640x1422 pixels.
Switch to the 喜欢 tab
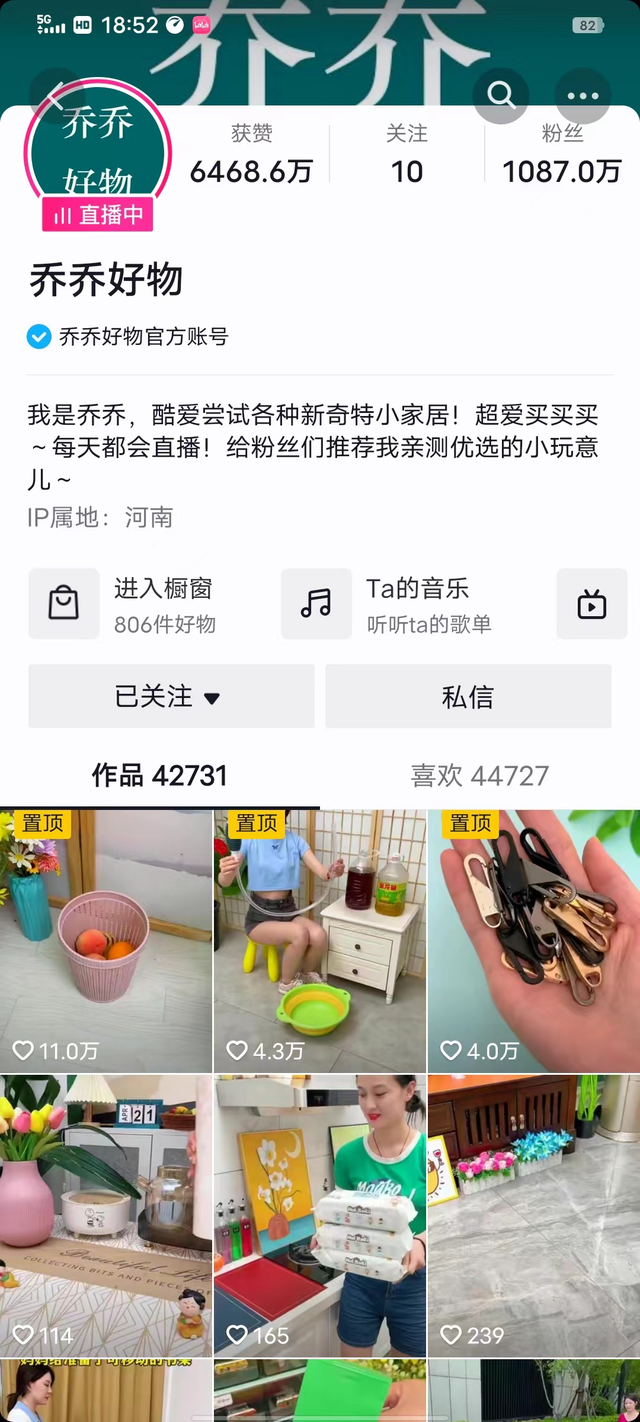[x=480, y=775]
